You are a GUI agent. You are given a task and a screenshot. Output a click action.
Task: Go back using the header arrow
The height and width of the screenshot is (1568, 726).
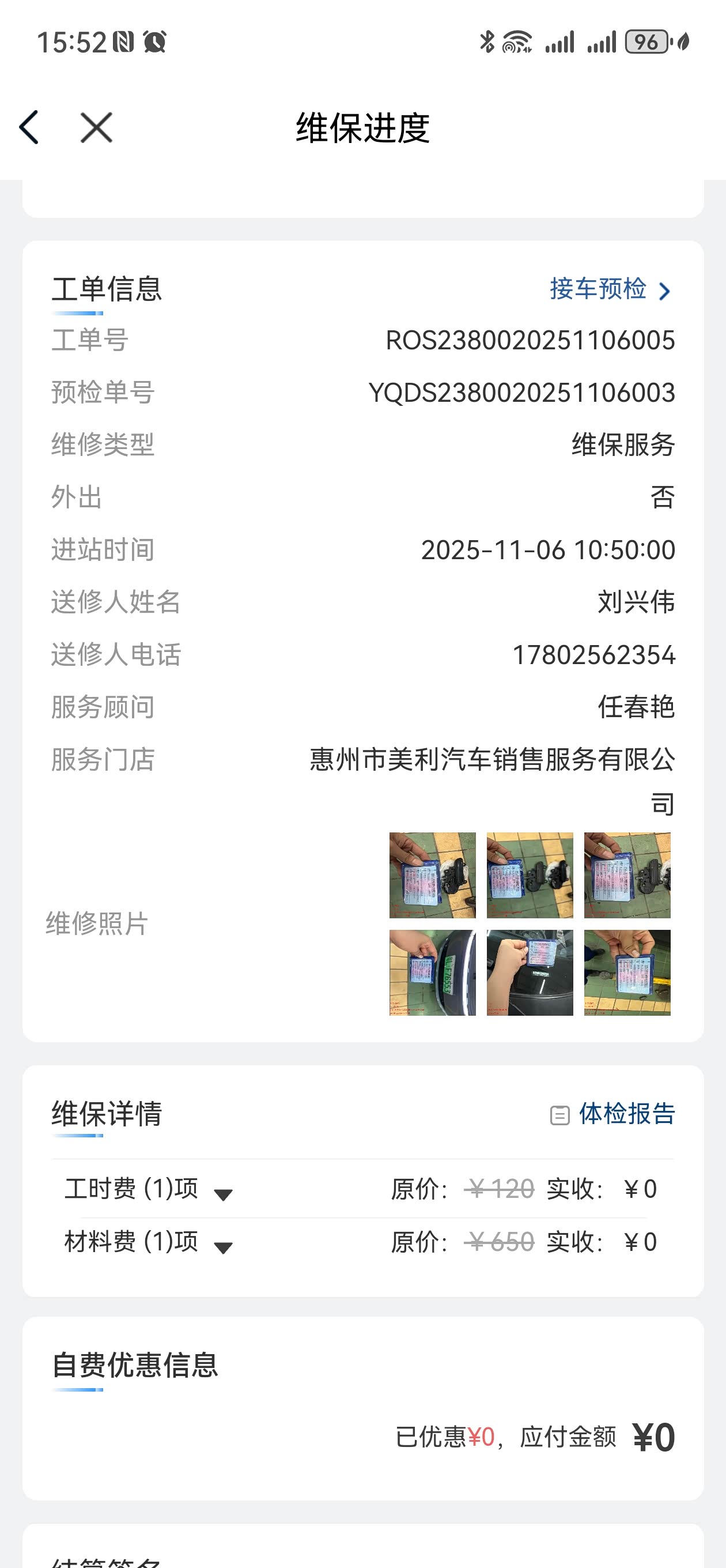[x=29, y=128]
